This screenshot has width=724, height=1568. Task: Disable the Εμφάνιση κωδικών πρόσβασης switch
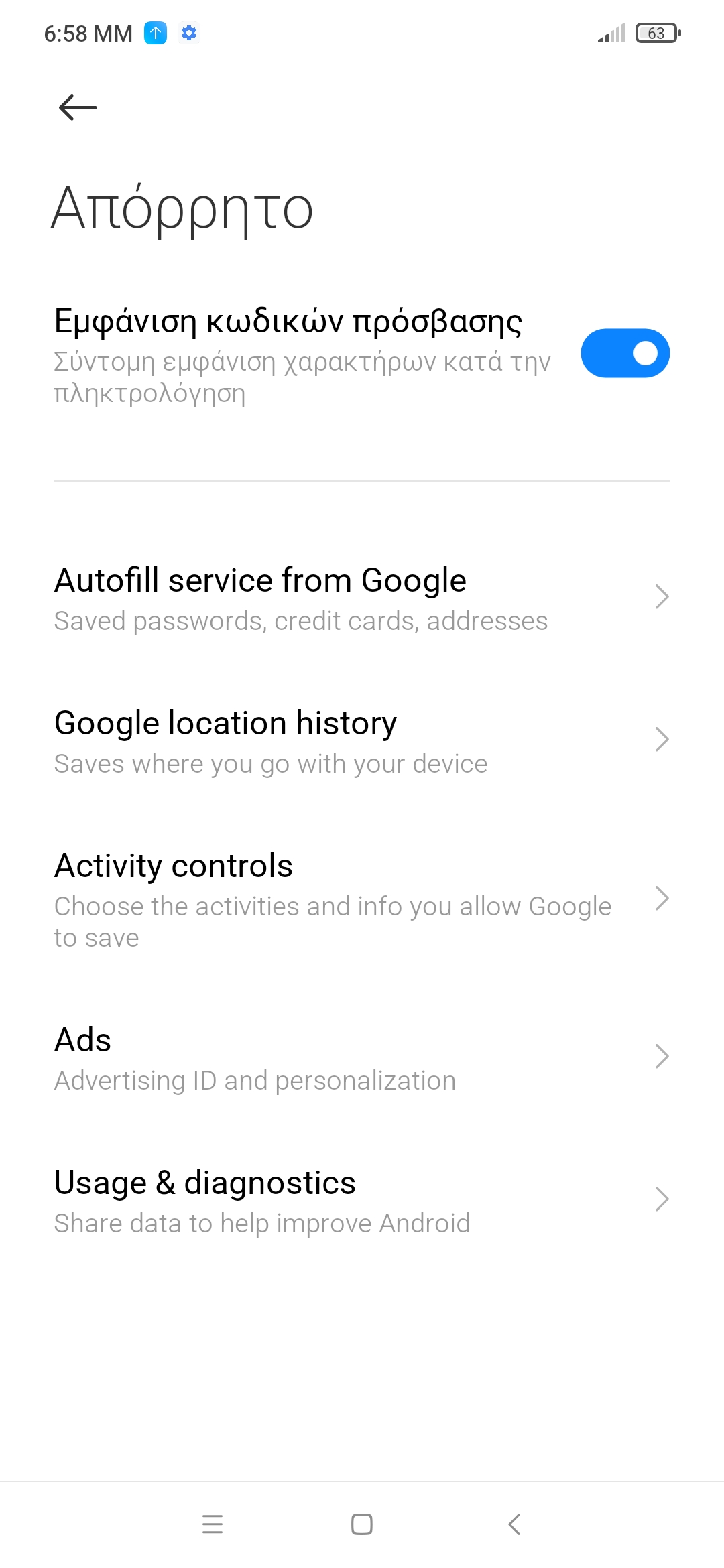625,353
